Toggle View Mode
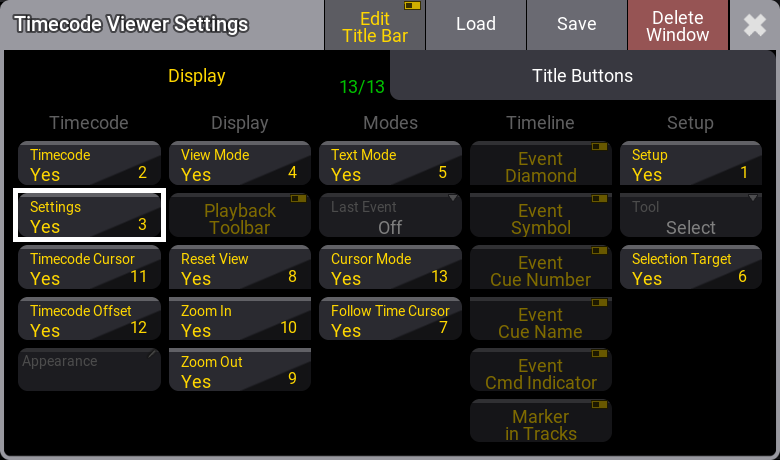The width and height of the screenshot is (780, 460). 240,164
